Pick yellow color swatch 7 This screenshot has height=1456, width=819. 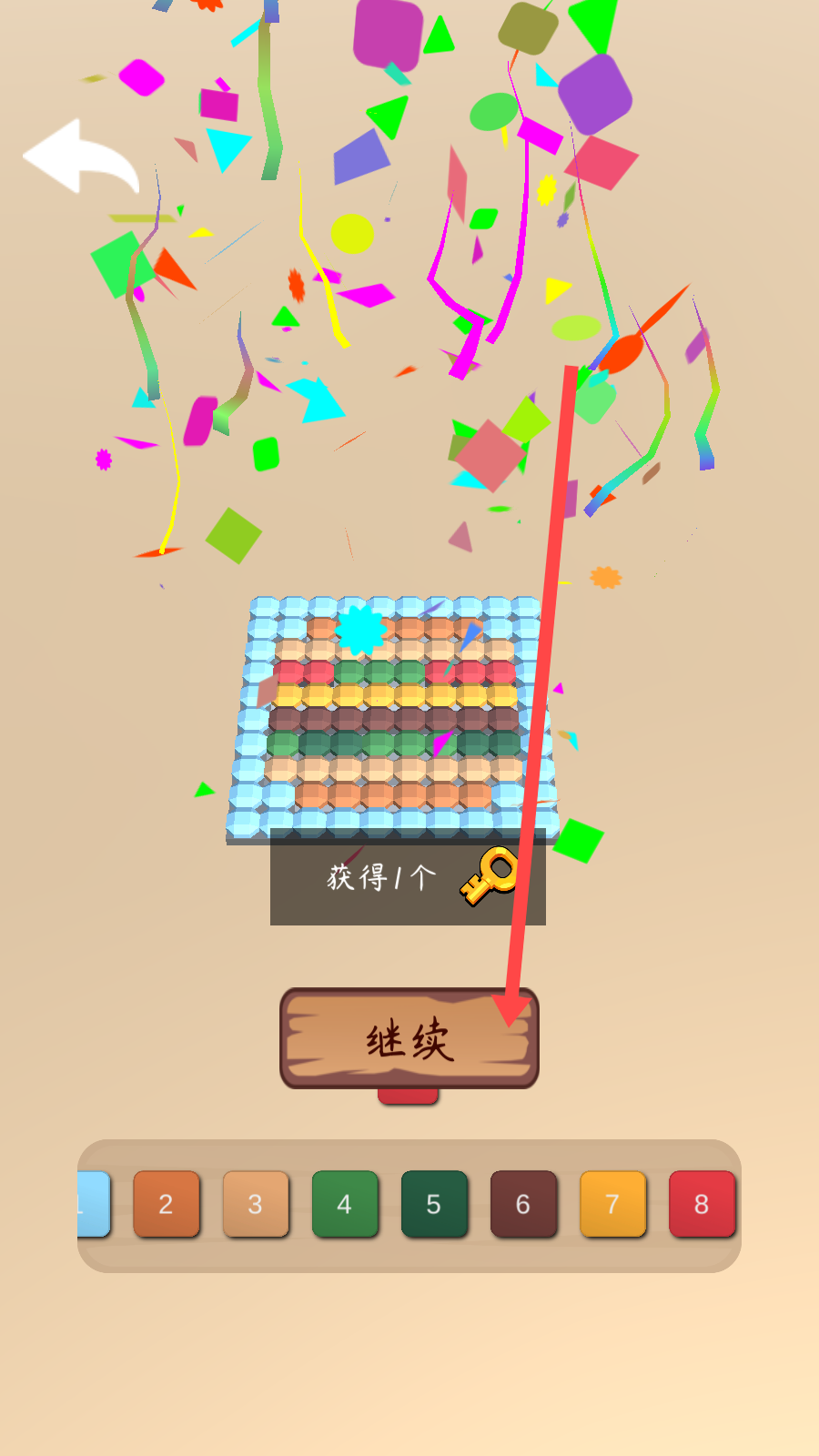[x=612, y=1204]
